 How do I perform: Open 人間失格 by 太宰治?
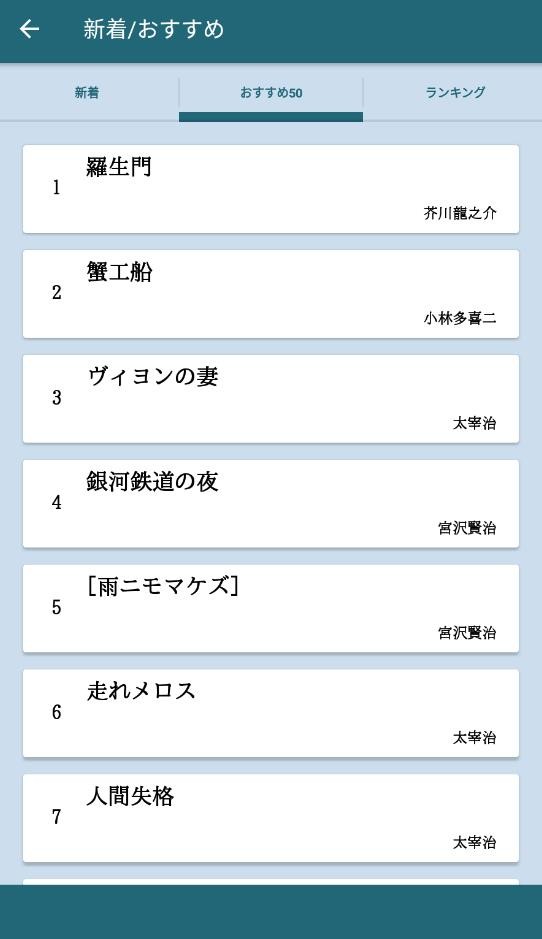[271, 818]
